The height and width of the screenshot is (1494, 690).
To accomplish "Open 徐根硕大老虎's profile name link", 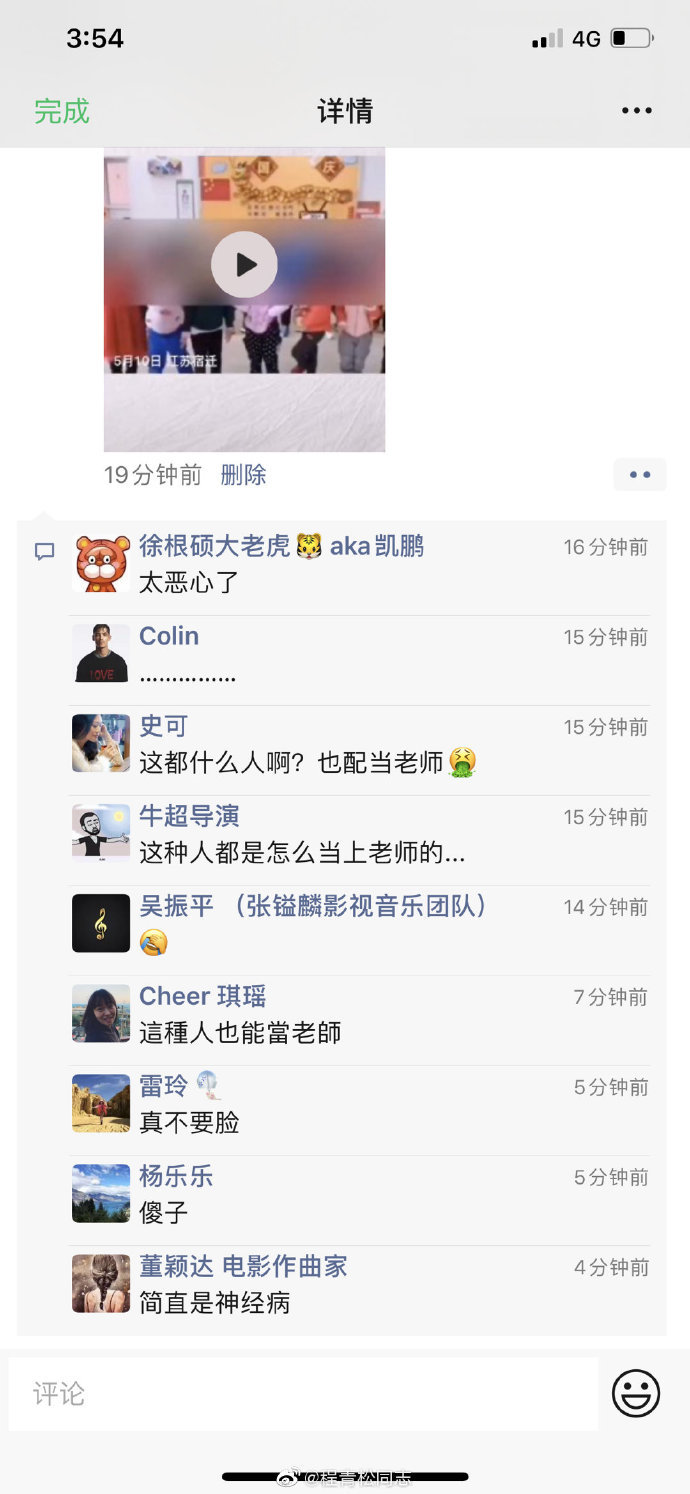I will 282,546.
